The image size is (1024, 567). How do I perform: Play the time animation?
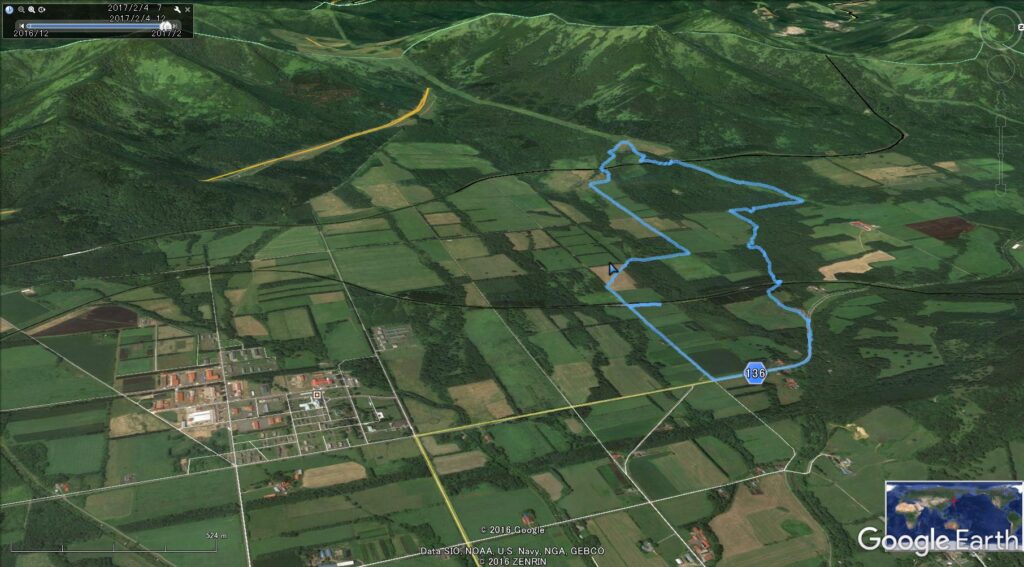[x=42, y=9]
